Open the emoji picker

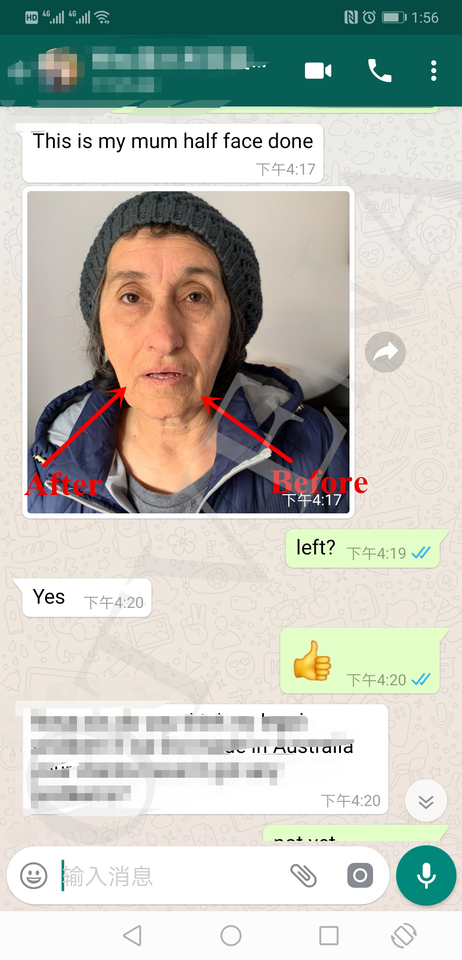tap(34, 876)
